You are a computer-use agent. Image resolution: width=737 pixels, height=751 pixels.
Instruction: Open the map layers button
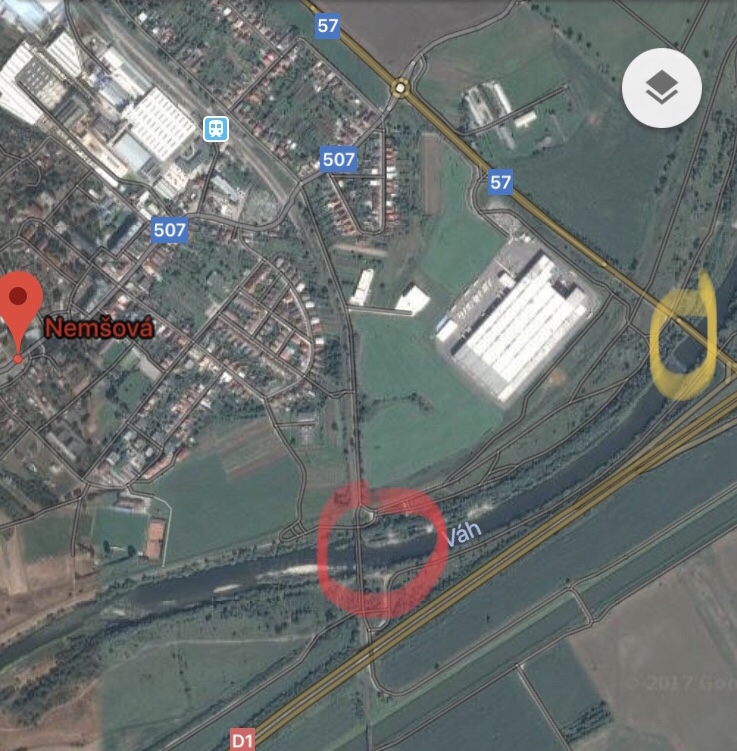click(x=661, y=89)
